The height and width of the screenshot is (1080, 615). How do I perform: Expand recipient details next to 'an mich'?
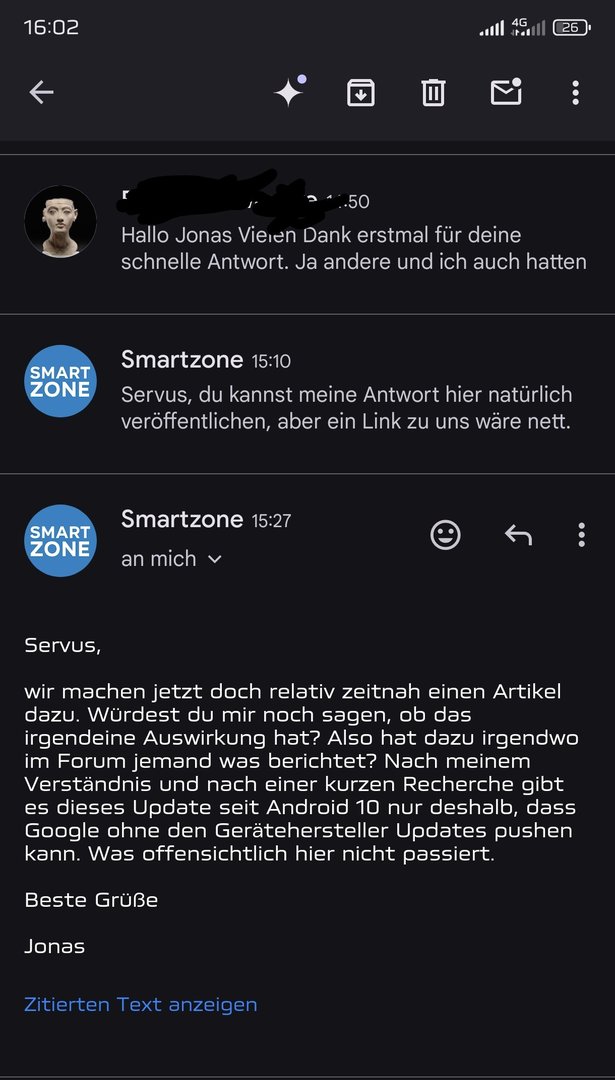(214, 560)
